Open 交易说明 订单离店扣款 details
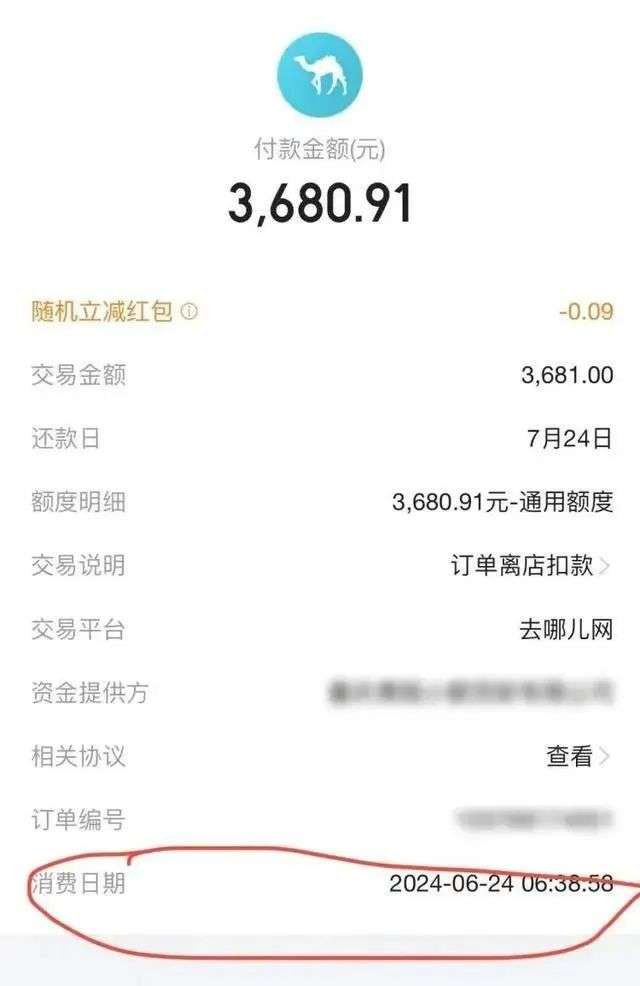Viewport: 640px width, 986px height. (531, 565)
